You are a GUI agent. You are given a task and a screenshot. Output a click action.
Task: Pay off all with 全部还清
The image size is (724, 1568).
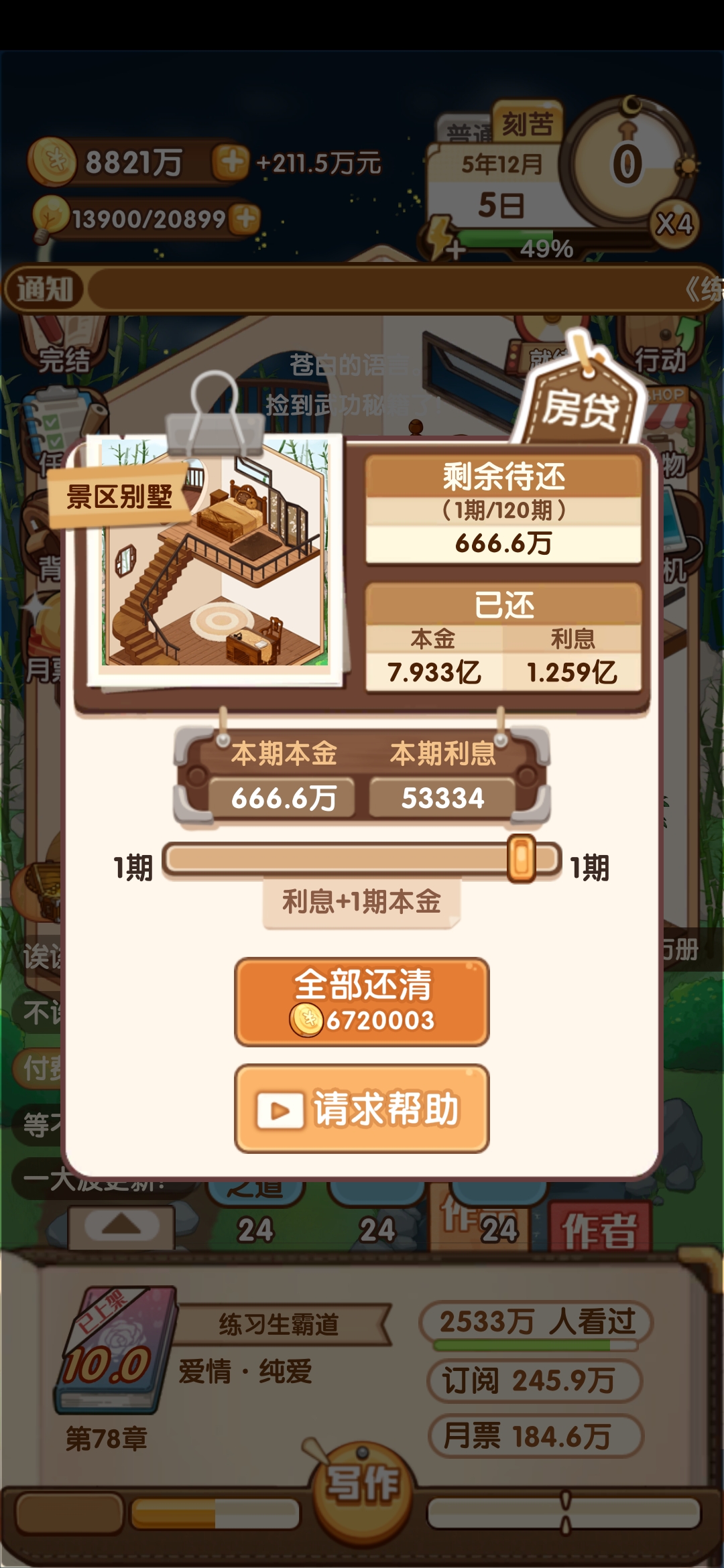362,1001
